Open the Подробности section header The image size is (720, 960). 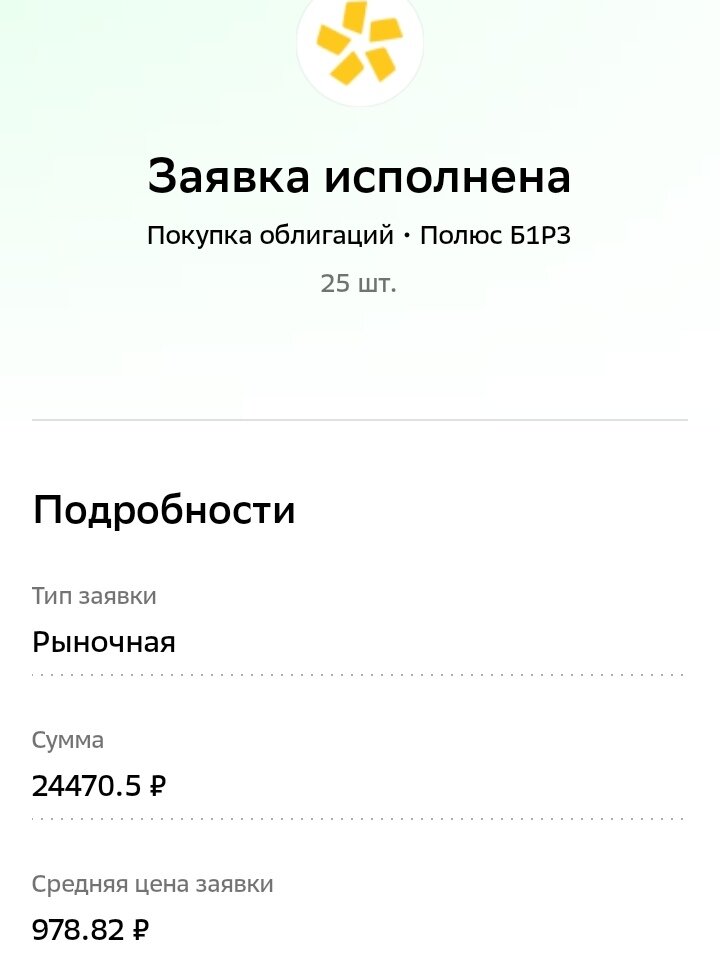click(163, 510)
